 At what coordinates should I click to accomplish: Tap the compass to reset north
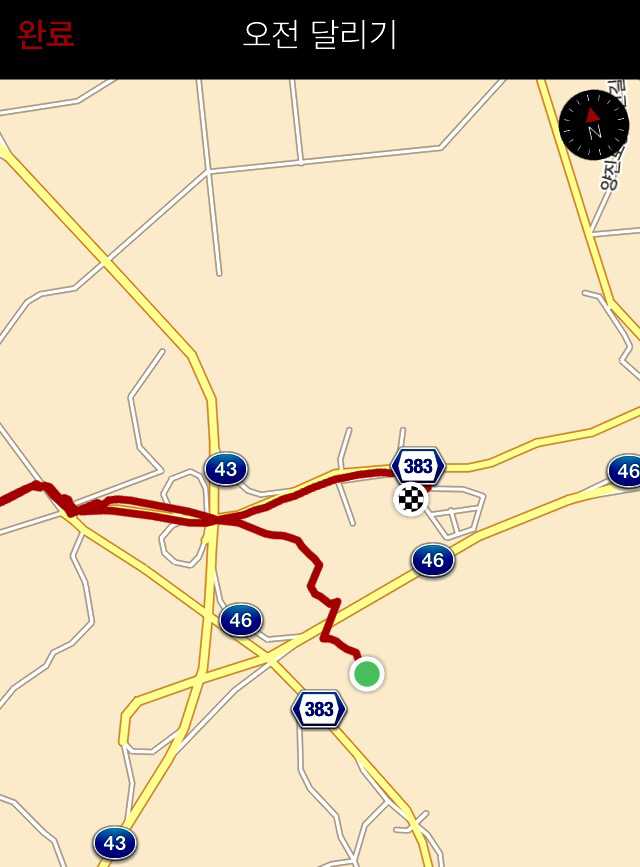(594, 126)
